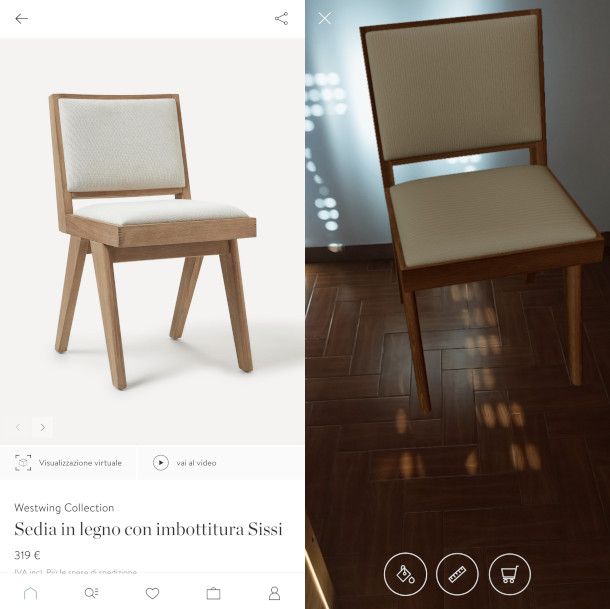Share this product

281,18
